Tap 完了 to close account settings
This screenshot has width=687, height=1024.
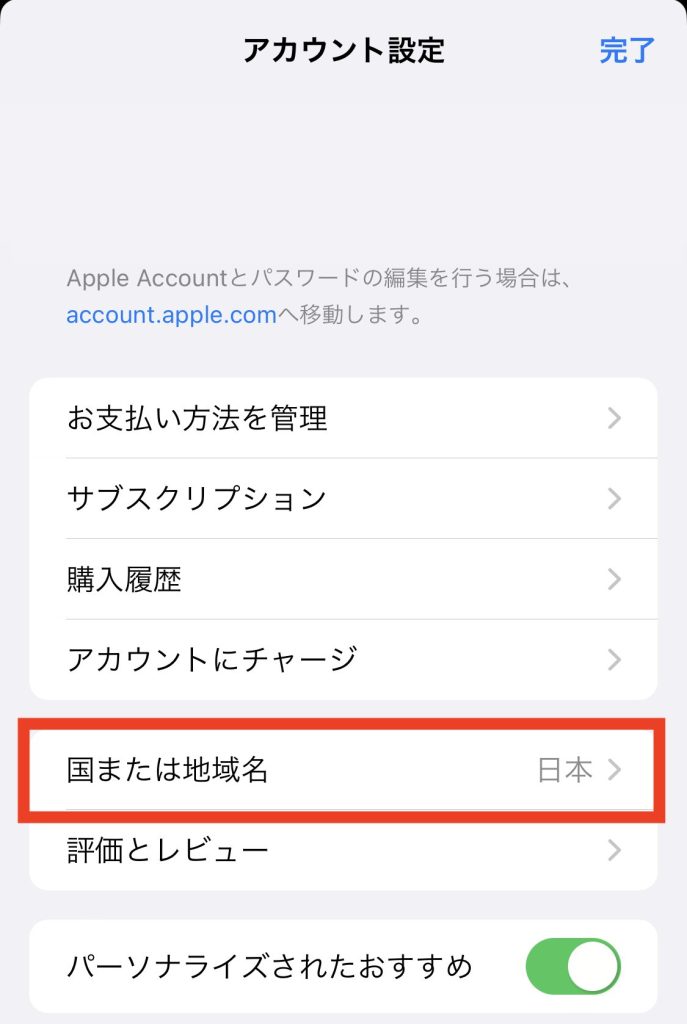[626, 50]
